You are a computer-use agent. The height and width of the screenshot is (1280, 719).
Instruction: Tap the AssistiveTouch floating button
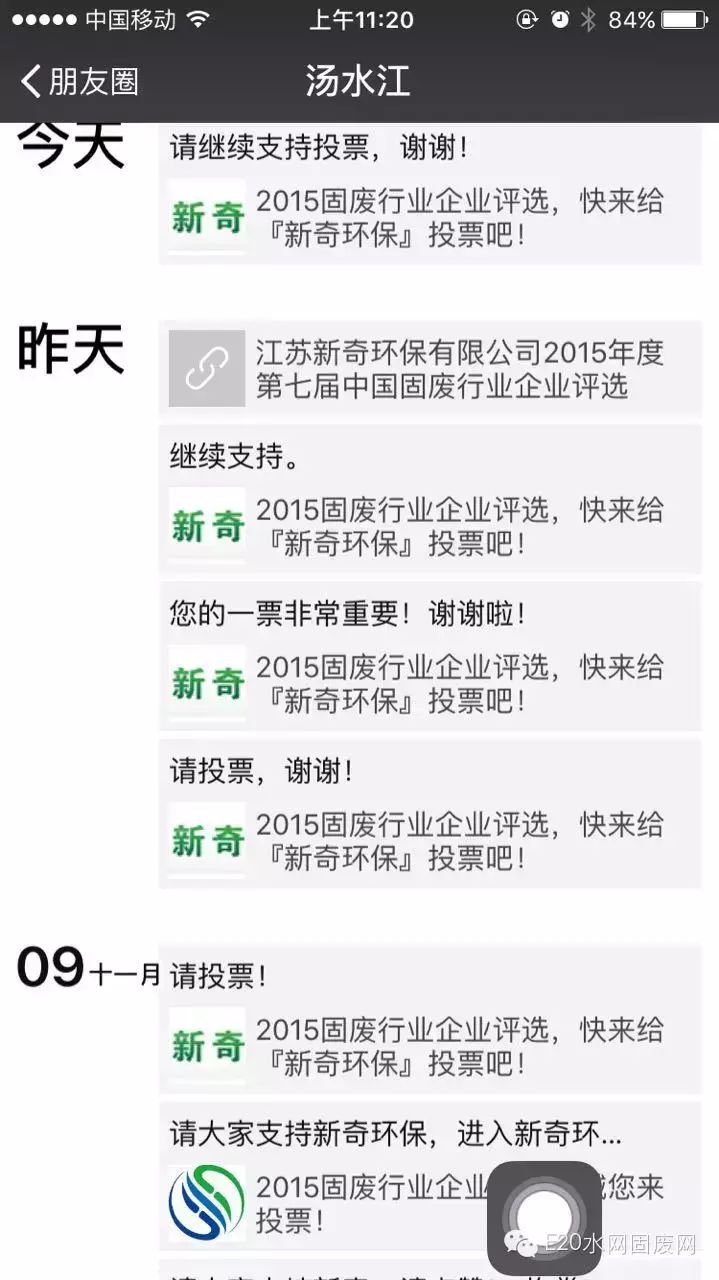click(x=545, y=1218)
